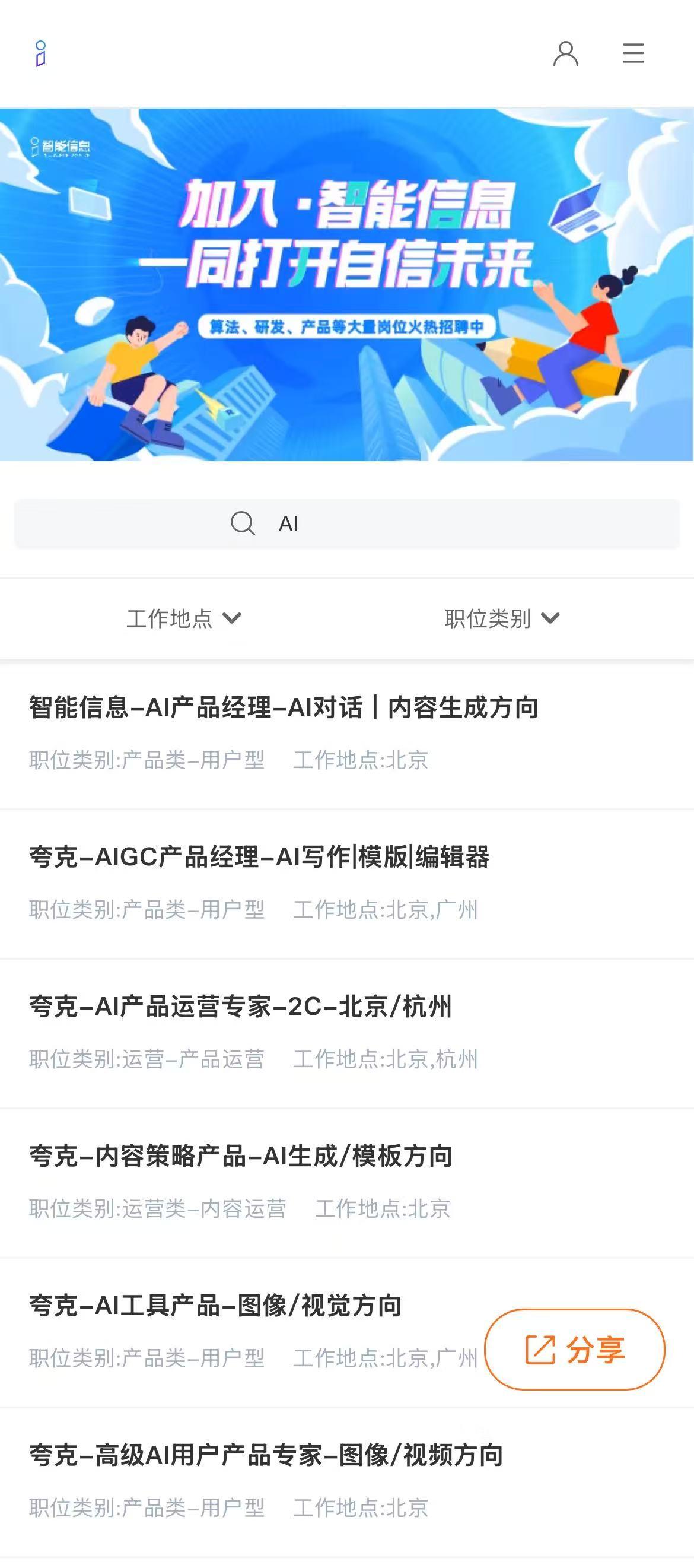This screenshot has height=1568, width=694.
Task: Open 夸克-内容策略产品-AI生成 job listing
Action: click(346, 1183)
